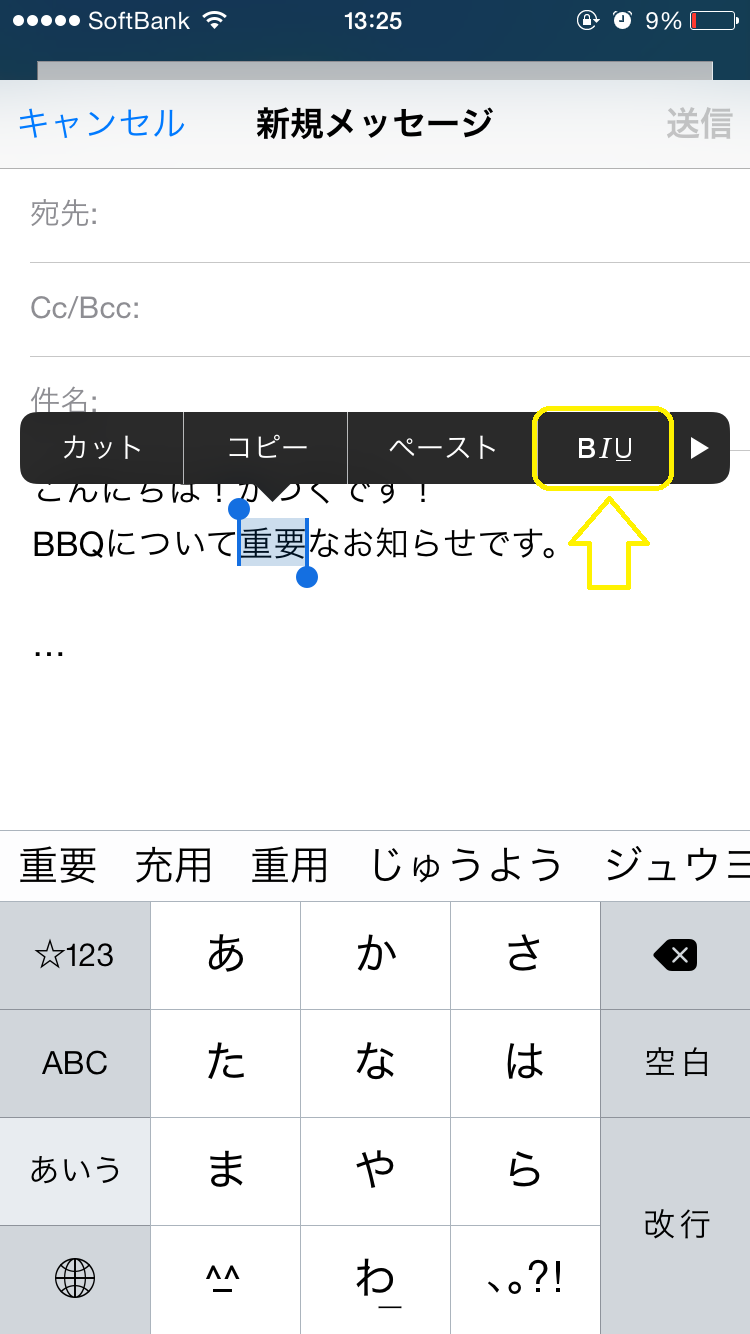Pick the 充用 suggestion candidate
The width and height of the screenshot is (750, 1334).
pyautogui.click(x=174, y=866)
